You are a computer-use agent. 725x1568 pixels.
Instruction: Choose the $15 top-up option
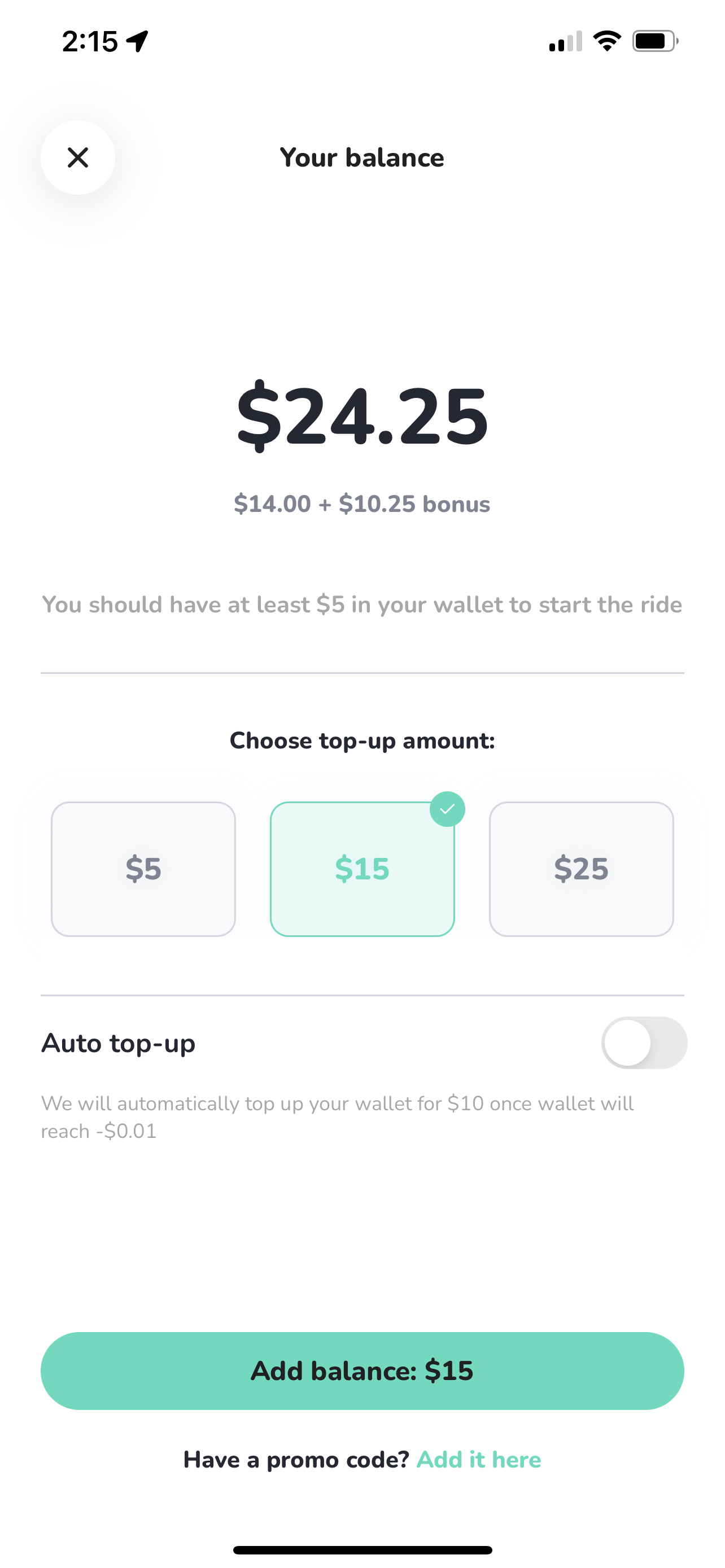[362, 869]
